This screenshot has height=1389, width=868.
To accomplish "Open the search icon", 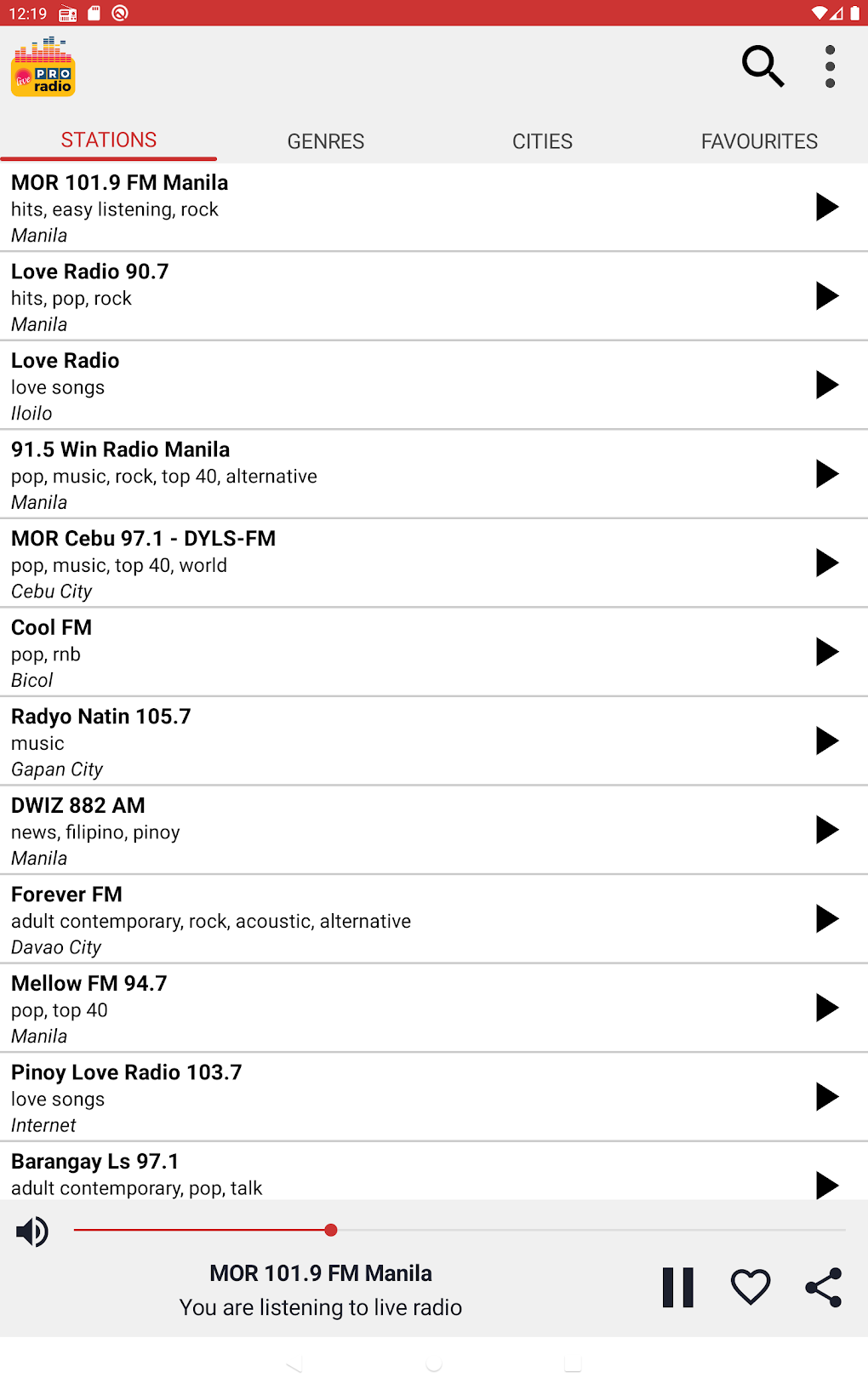I will (762, 66).
